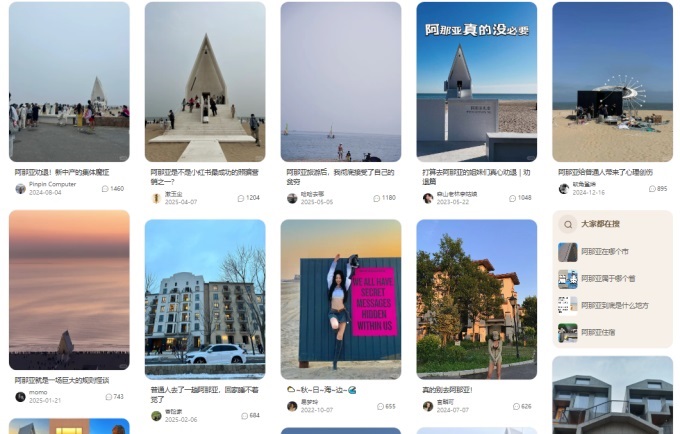The width and height of the screenshot is (680, 434).
Task: Open the sunset sea post by momo
Action: click(x=69, y=290)
